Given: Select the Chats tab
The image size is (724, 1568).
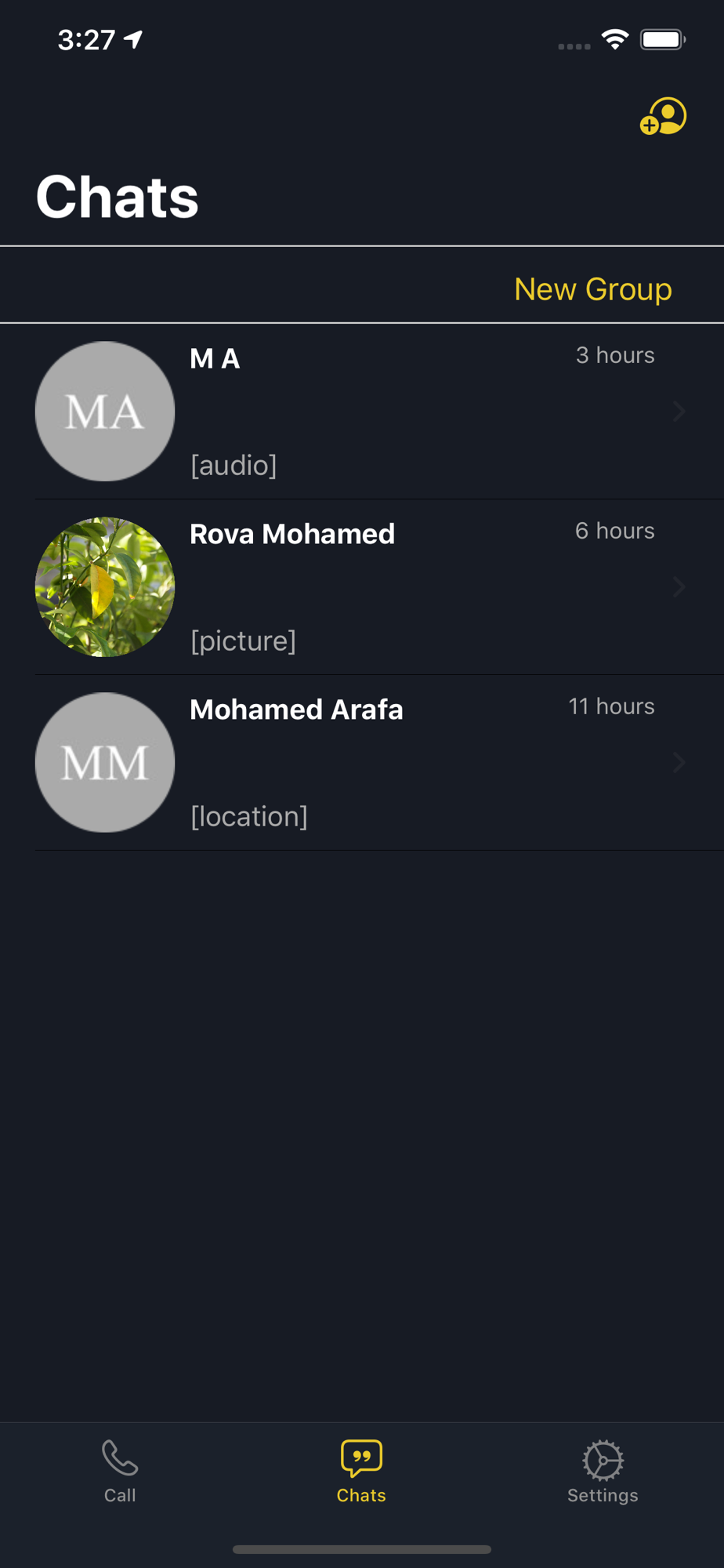Looking at the screenshot, I should (x=361, y=1472).
